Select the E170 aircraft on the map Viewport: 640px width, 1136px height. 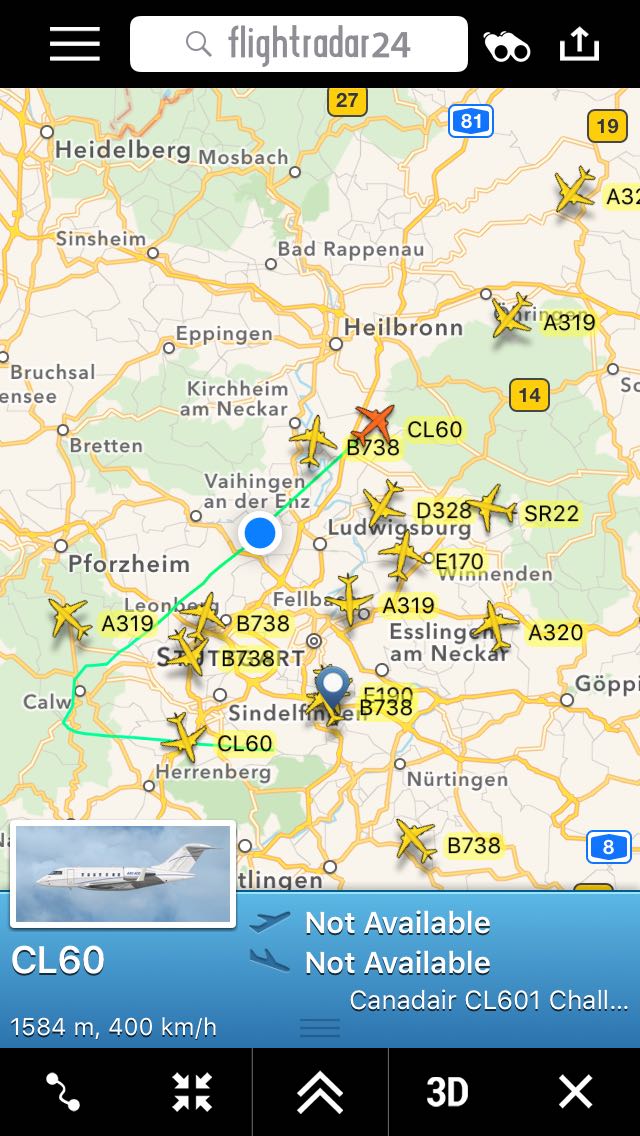(403, 556)
